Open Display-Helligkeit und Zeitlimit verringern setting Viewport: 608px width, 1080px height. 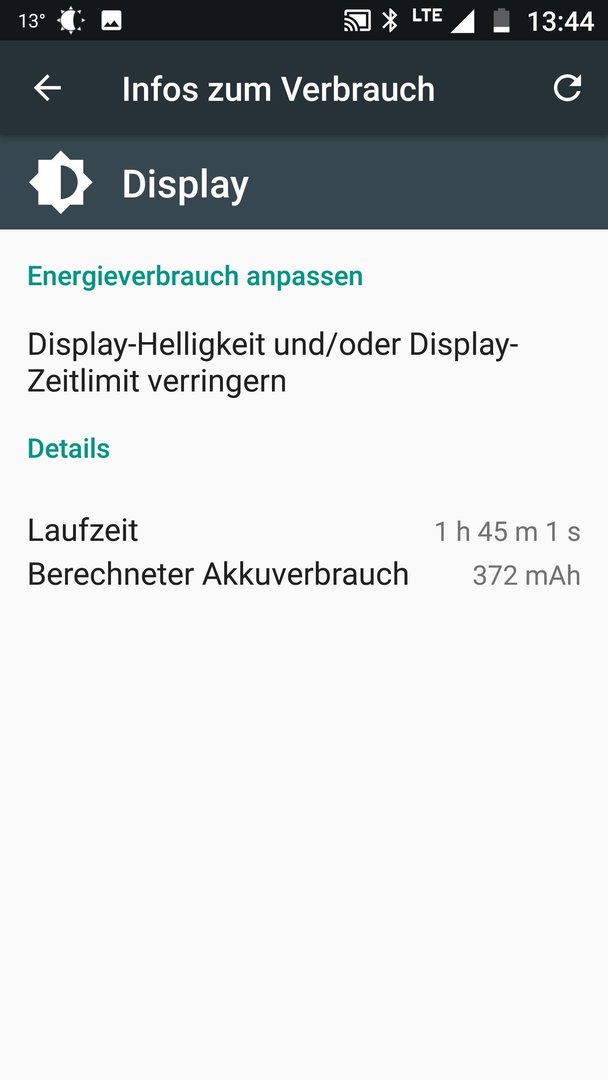coord(304,362)
